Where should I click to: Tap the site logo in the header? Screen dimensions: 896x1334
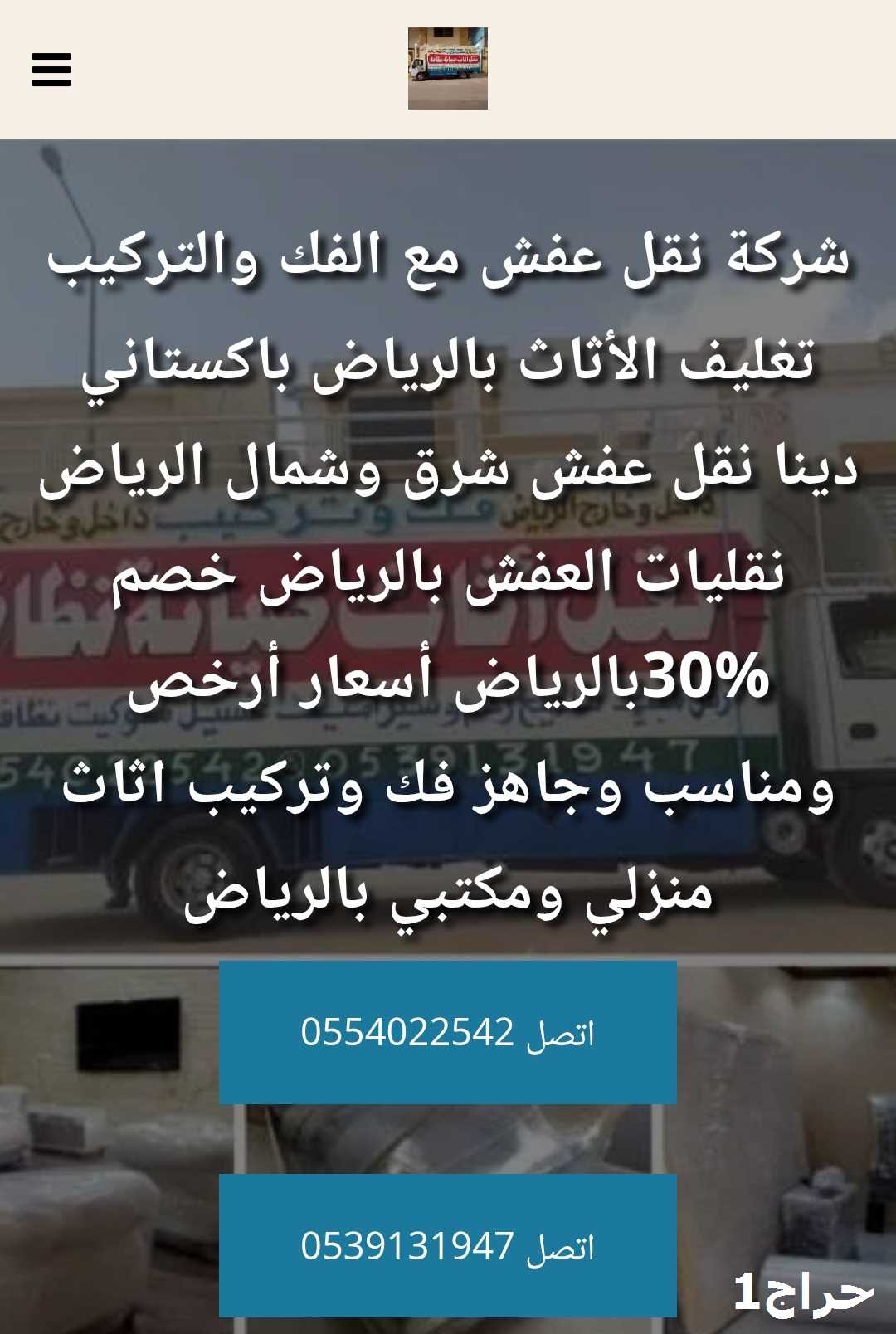[447, 68]
